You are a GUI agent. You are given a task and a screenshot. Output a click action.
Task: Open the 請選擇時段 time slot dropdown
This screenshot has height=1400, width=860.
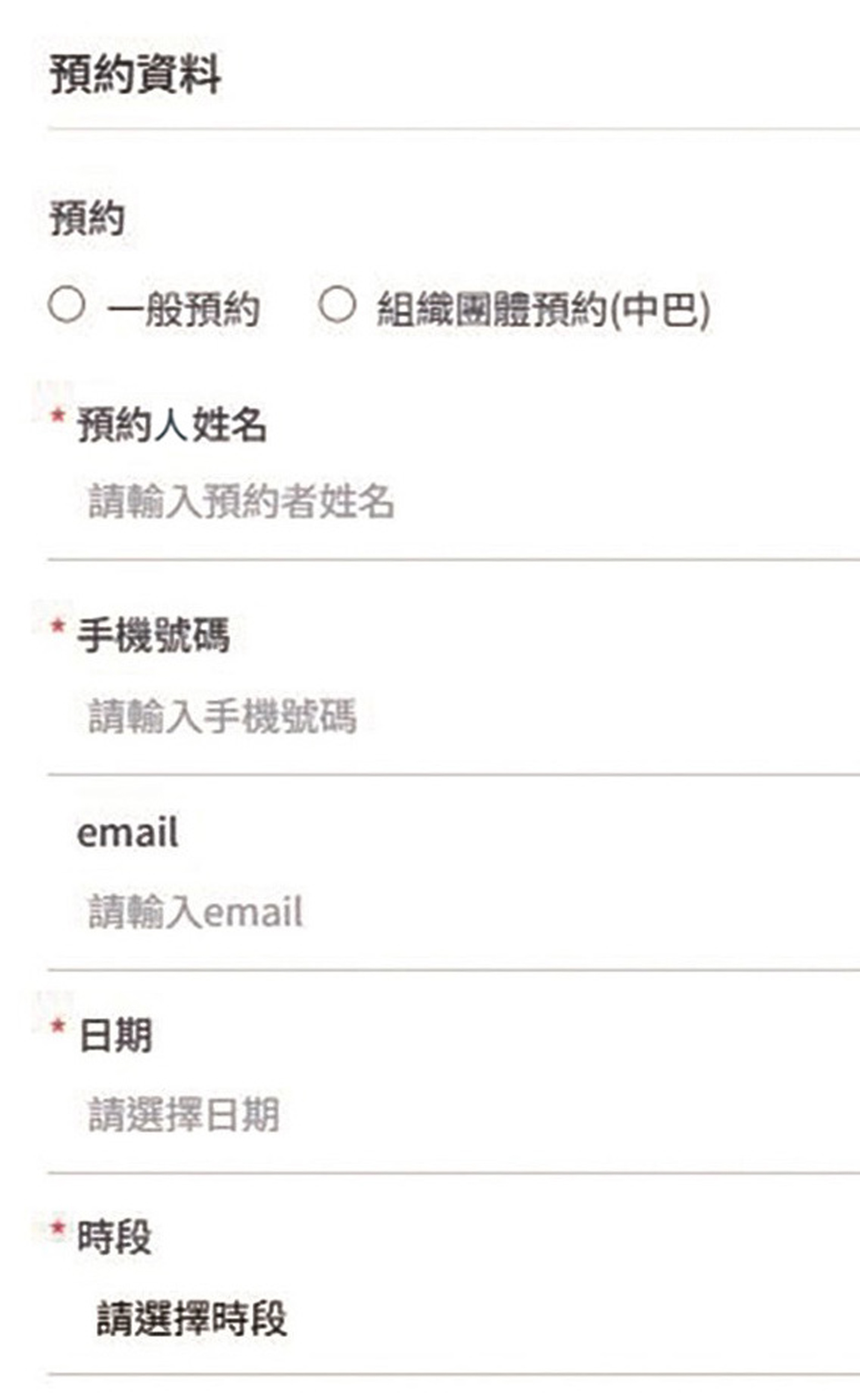click(192, 1317)
